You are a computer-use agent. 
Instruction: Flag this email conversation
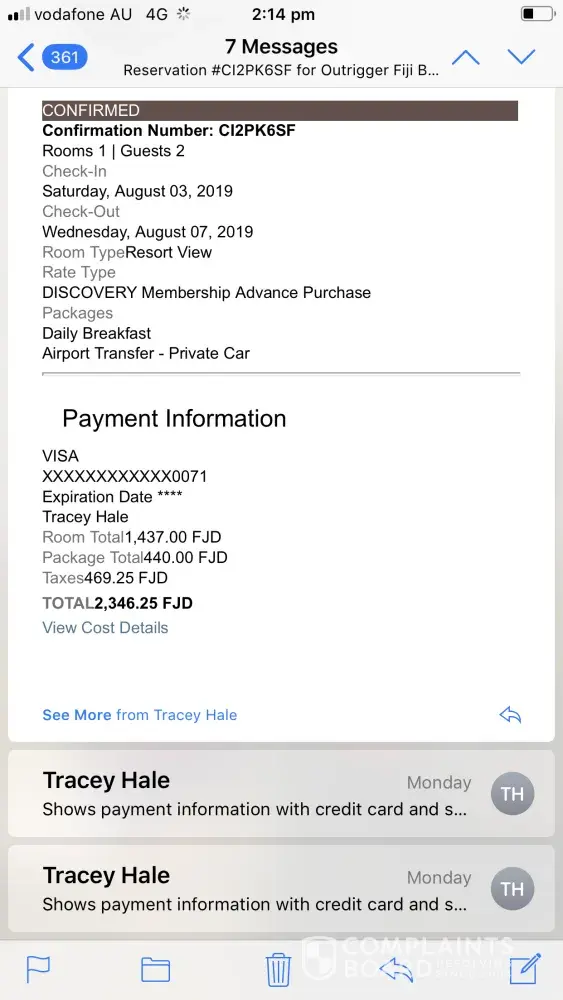(x=38, y=969)
